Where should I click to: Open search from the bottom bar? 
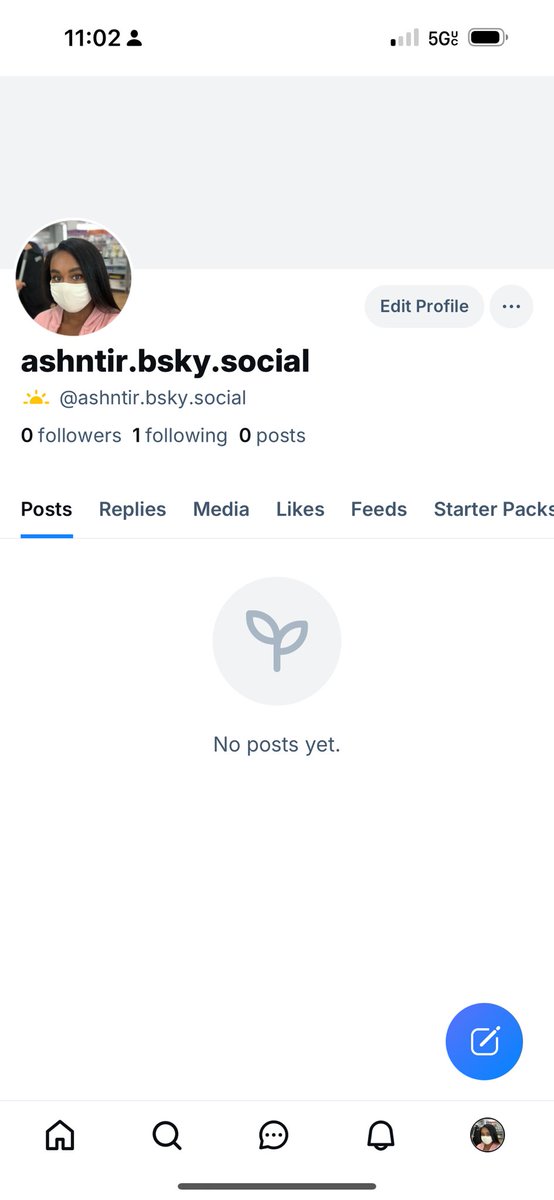click(166, 1135)
